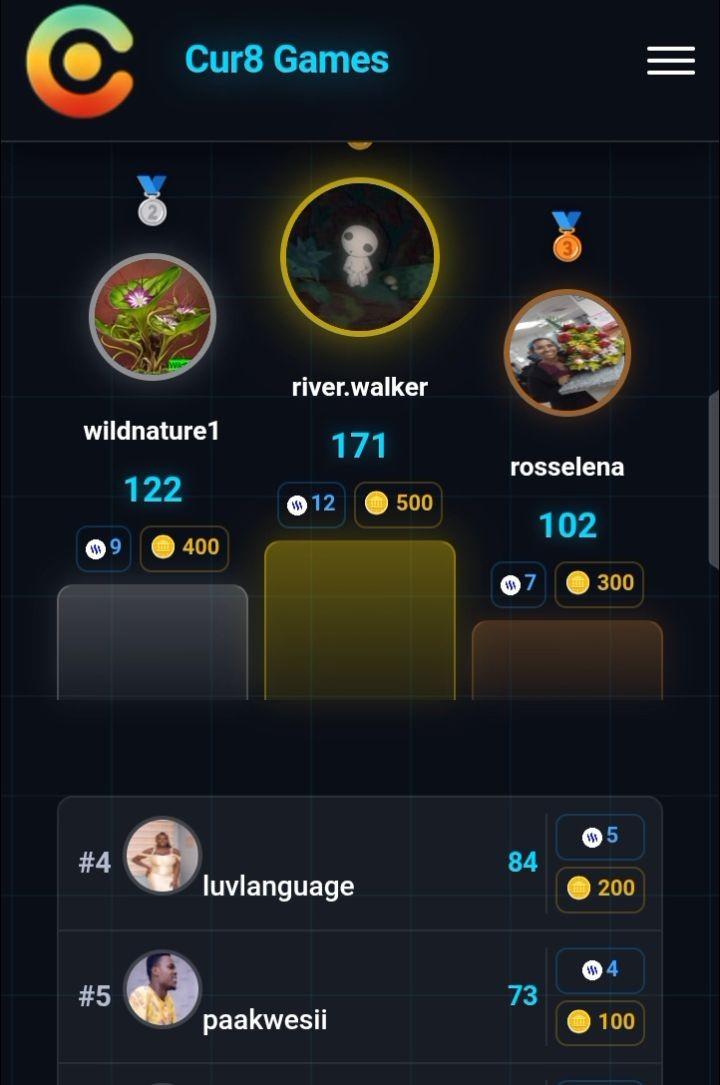Open the hamburger menu
This screenshot has width=720, height=1085.
pyautogui.click(x=670, y=61)
